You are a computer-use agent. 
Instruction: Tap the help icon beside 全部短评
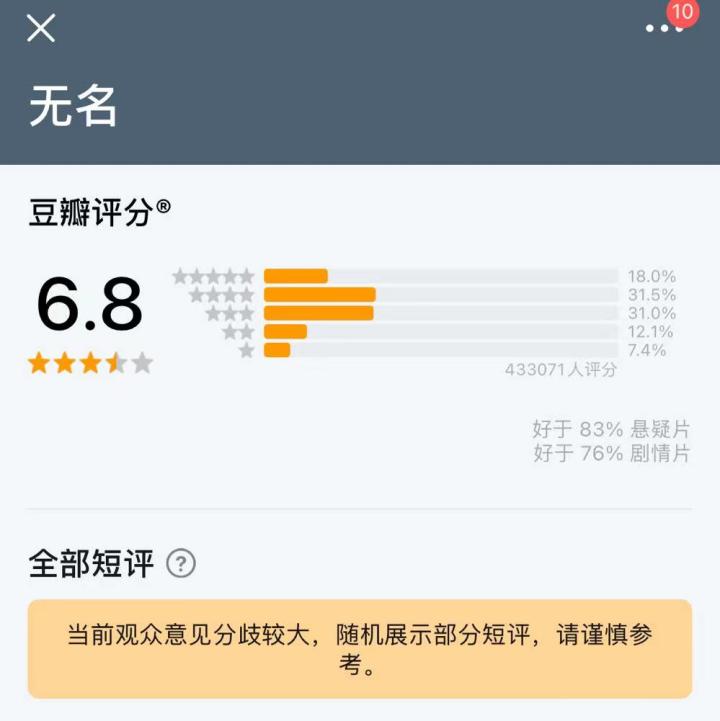[181, 564]
